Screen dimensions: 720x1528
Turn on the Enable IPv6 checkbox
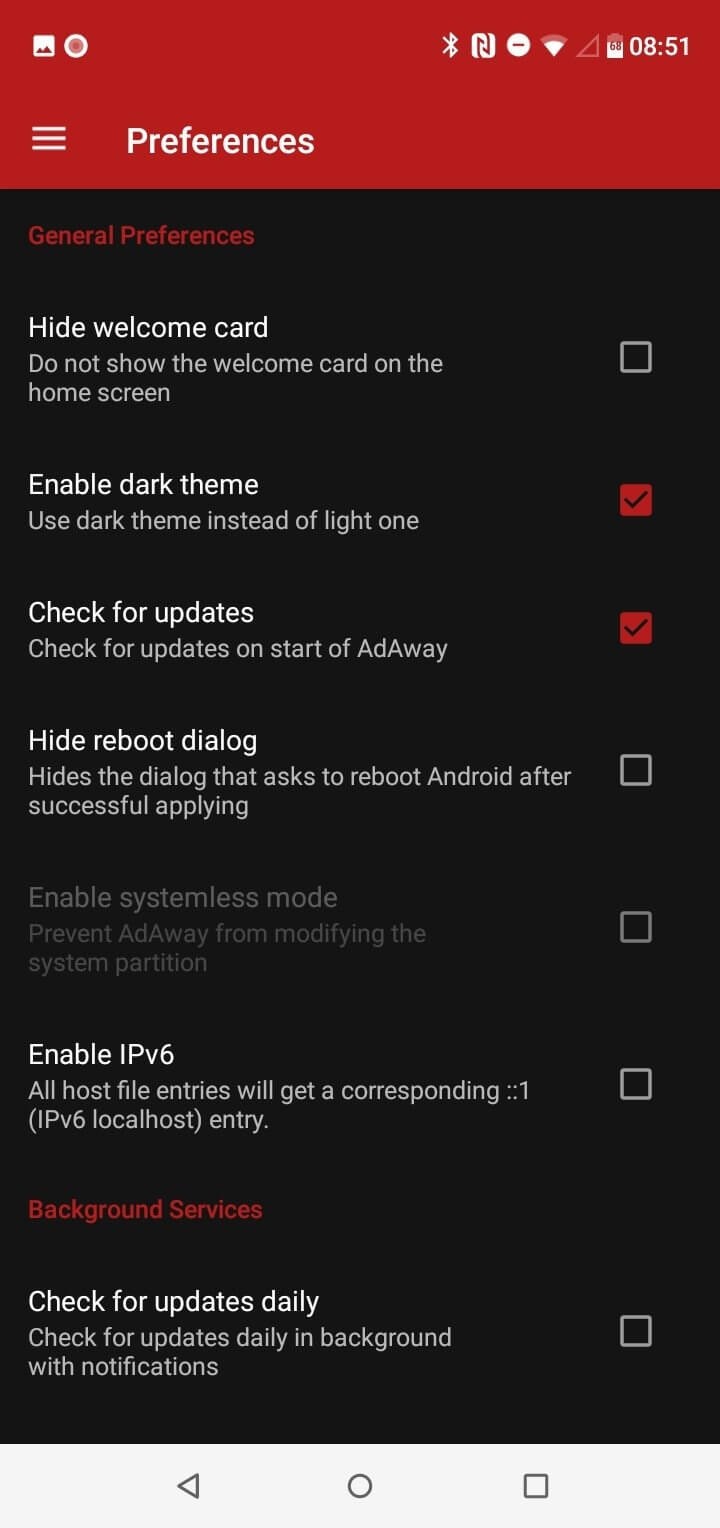pyautogui.click(x=636, y=1084)
